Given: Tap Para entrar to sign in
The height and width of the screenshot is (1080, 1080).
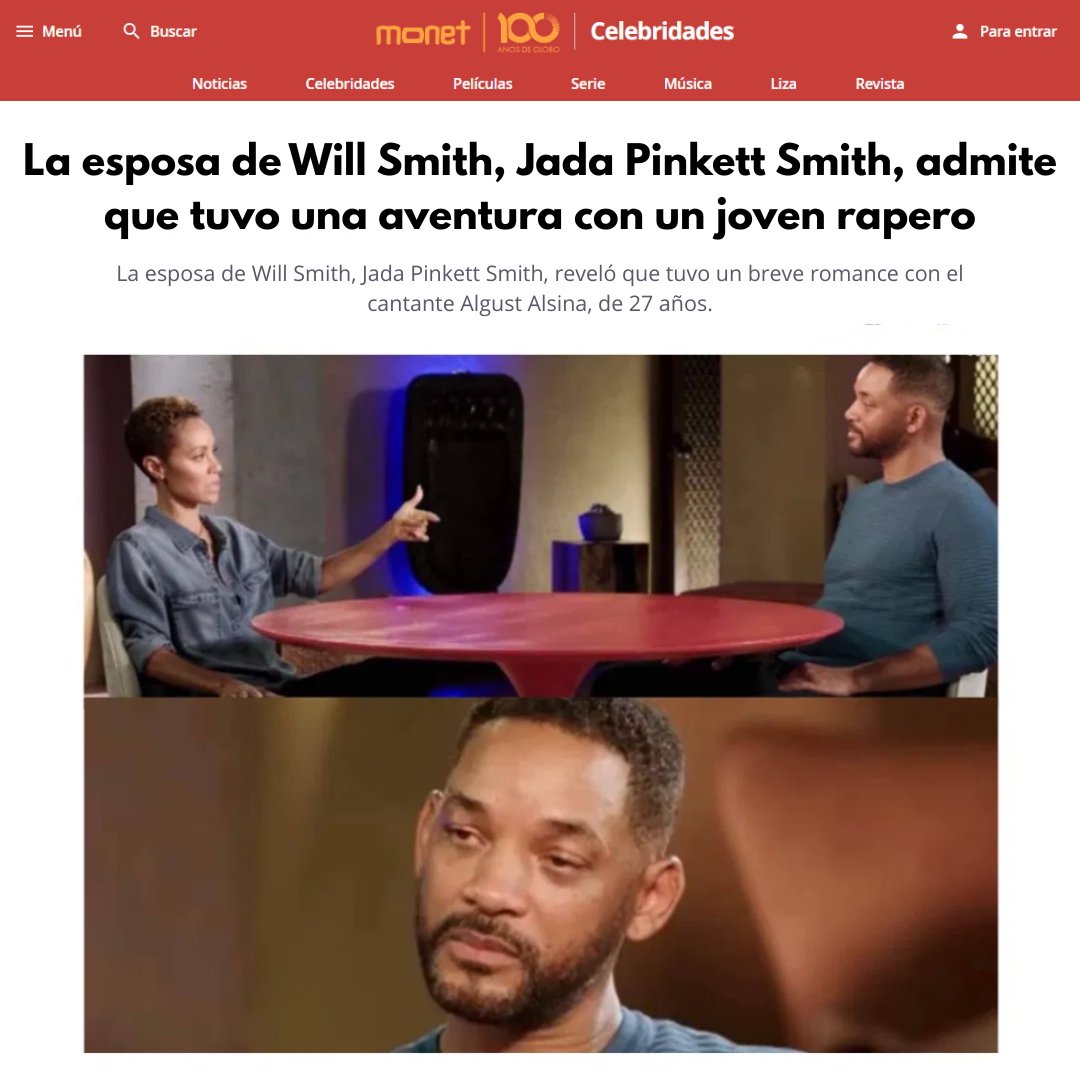Looking at the screenshot, I should pyautogui.click(x=1003, y=32).
